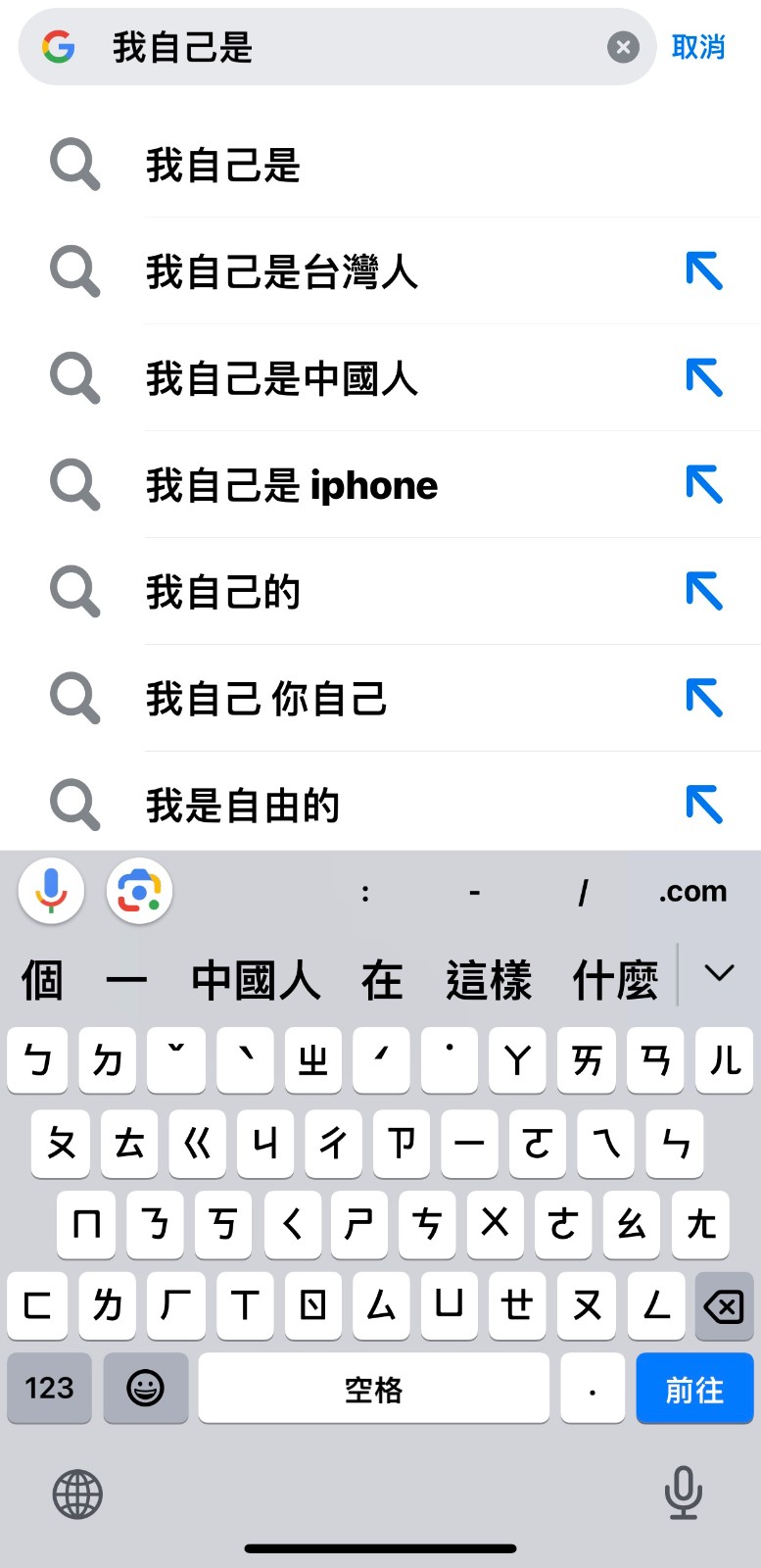Choose the suggestion 我自己 你自己
This screenshot has width=761, height=1568.
click(380, 699)
